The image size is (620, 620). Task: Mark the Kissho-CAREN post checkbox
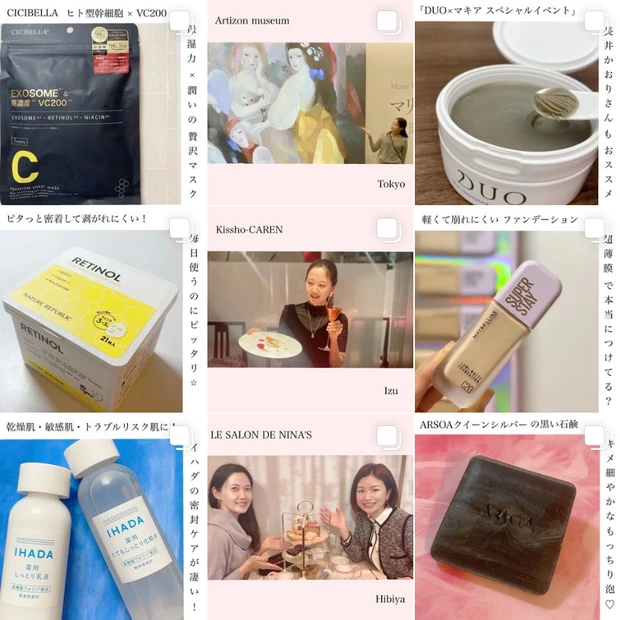tap(387, 229)
